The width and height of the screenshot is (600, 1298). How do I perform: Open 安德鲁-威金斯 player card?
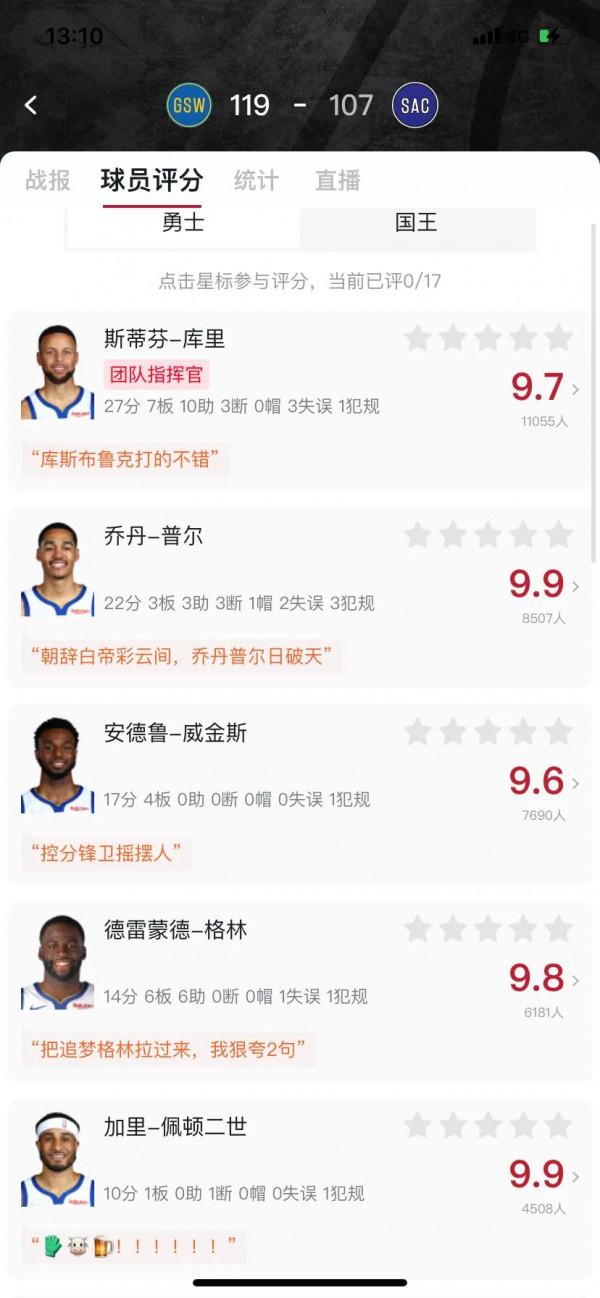[175, 734]
